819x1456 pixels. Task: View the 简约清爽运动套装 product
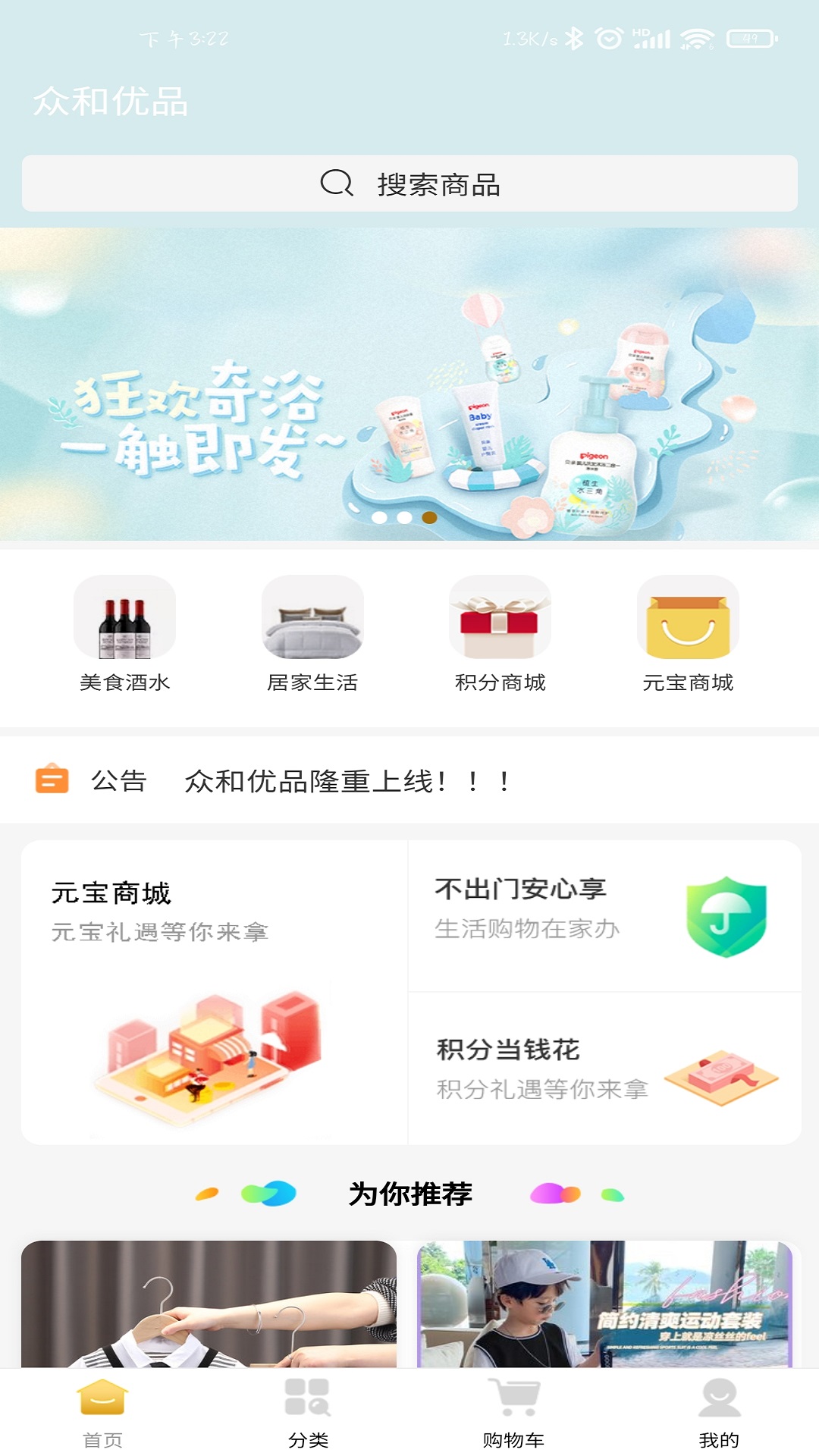pyautogui.click(x=604, y=1304)
